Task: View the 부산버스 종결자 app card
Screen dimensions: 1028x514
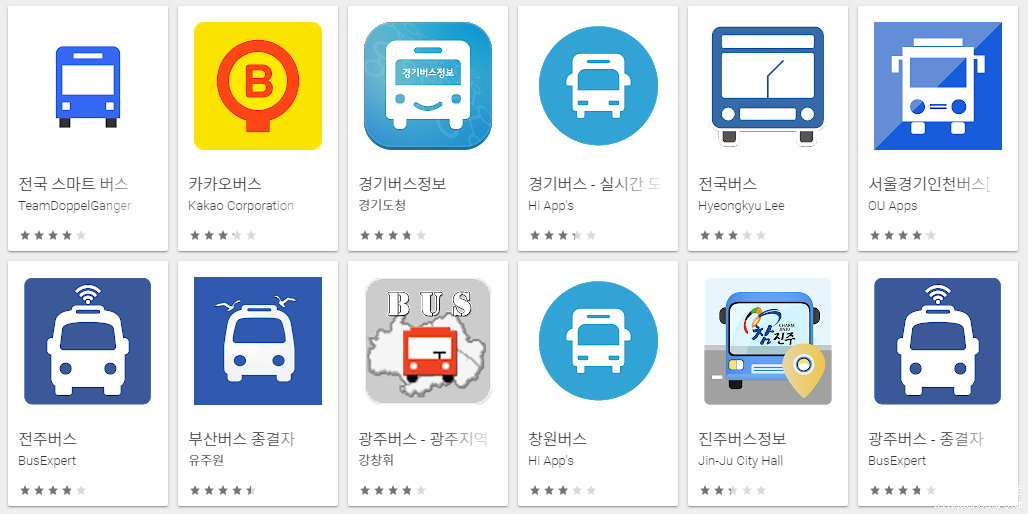Action: 258,341
